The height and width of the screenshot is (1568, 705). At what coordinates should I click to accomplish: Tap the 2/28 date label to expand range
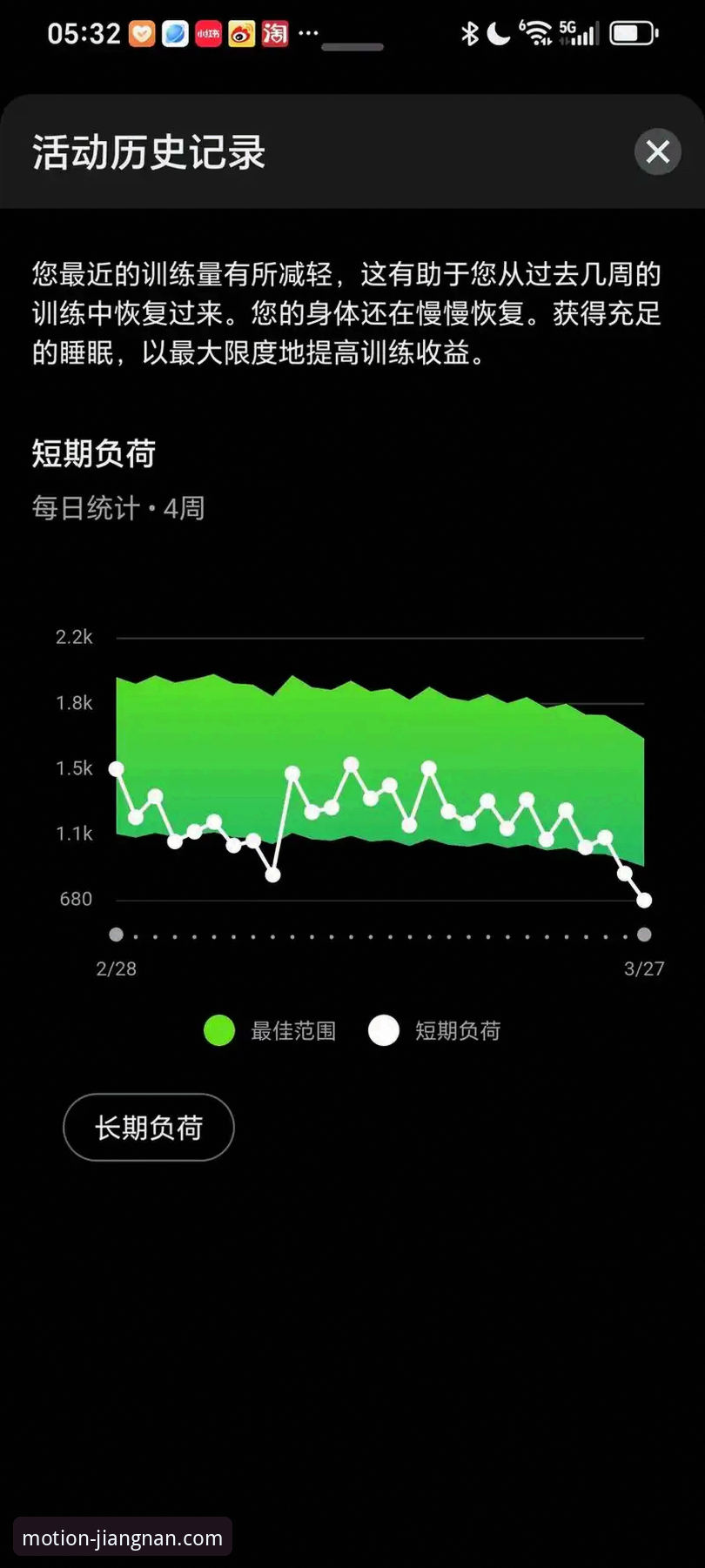(x=116, y=968)
